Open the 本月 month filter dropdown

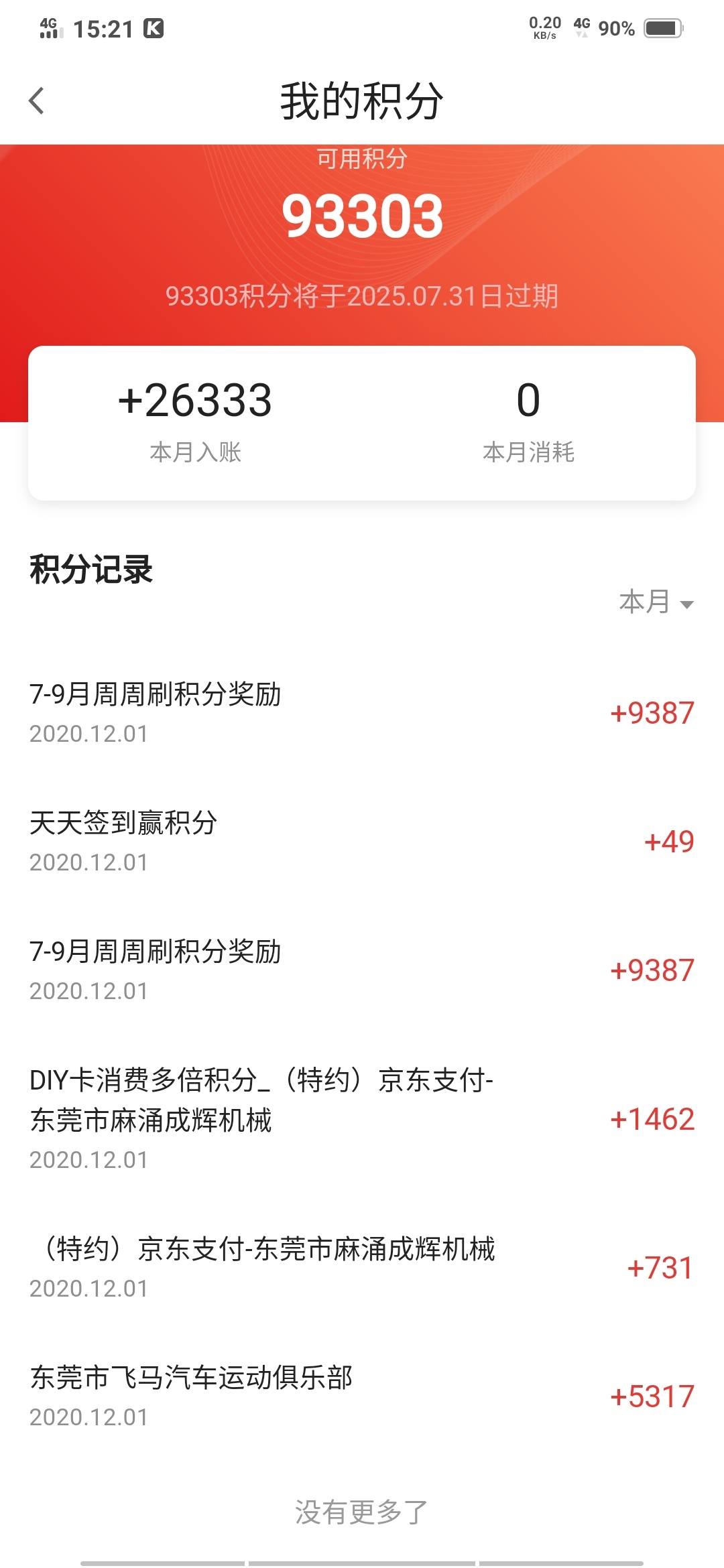(656, 602)
